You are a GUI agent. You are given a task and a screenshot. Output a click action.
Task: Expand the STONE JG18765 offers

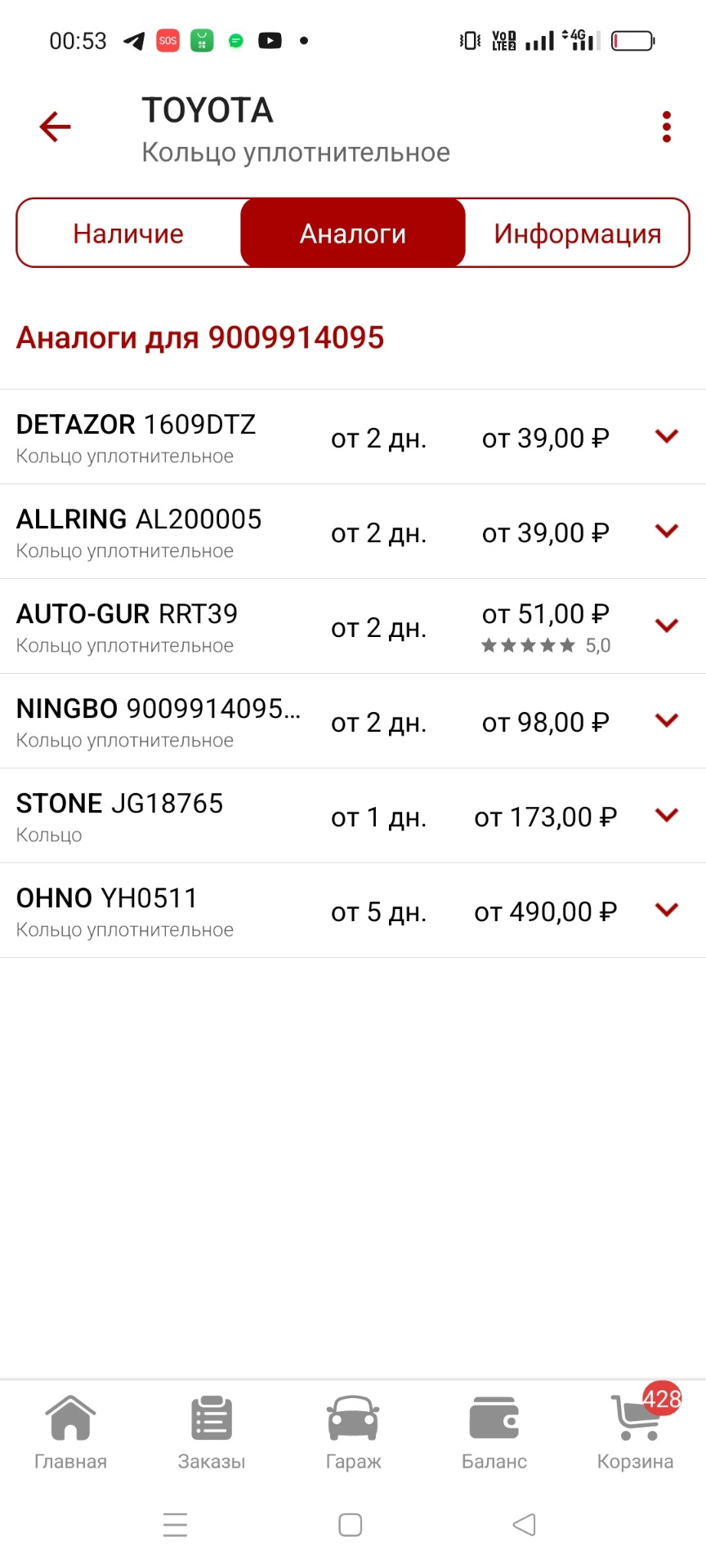click(667, 816)
